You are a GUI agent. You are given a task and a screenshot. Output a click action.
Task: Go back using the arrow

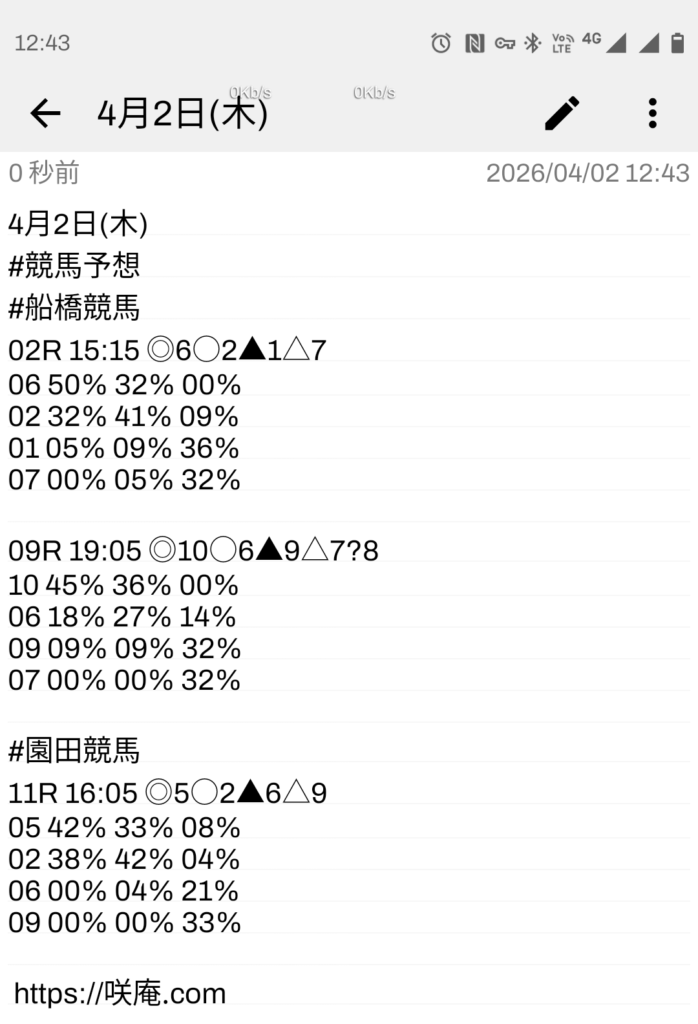[45, 114]
